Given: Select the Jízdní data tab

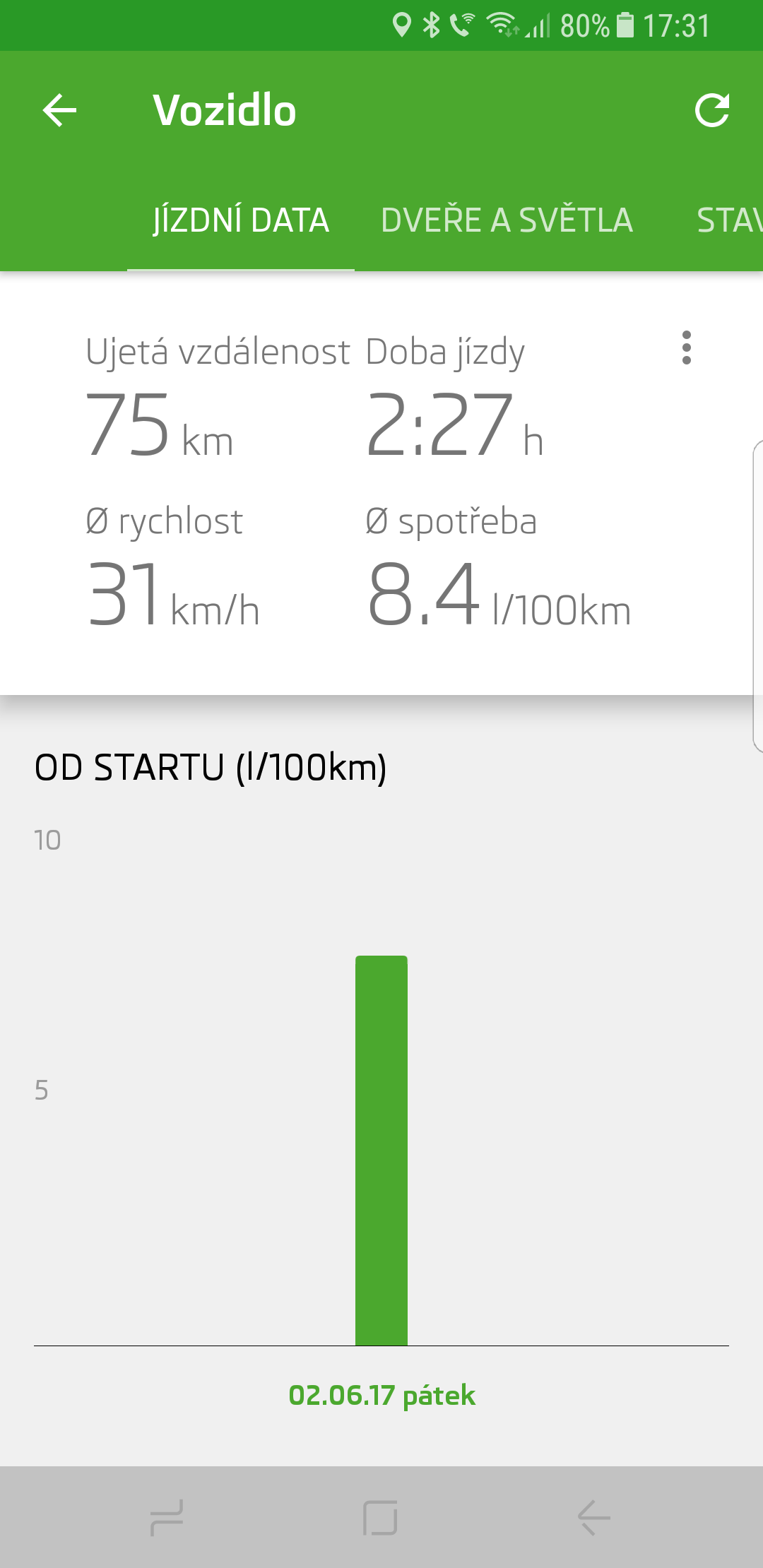Looking at the screenshot, I should pos(241,220).
